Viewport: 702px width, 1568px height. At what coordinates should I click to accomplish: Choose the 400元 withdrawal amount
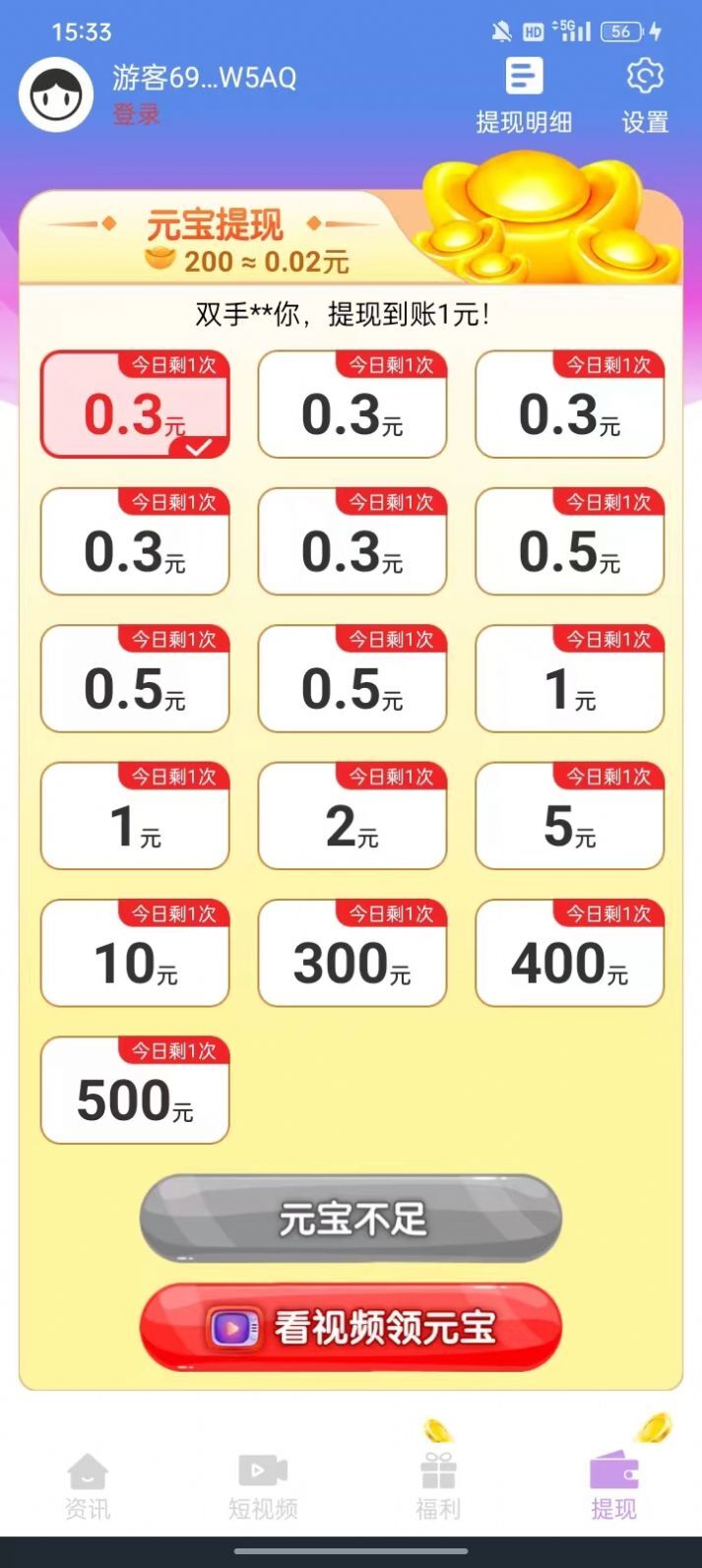(x=569, y=953)
